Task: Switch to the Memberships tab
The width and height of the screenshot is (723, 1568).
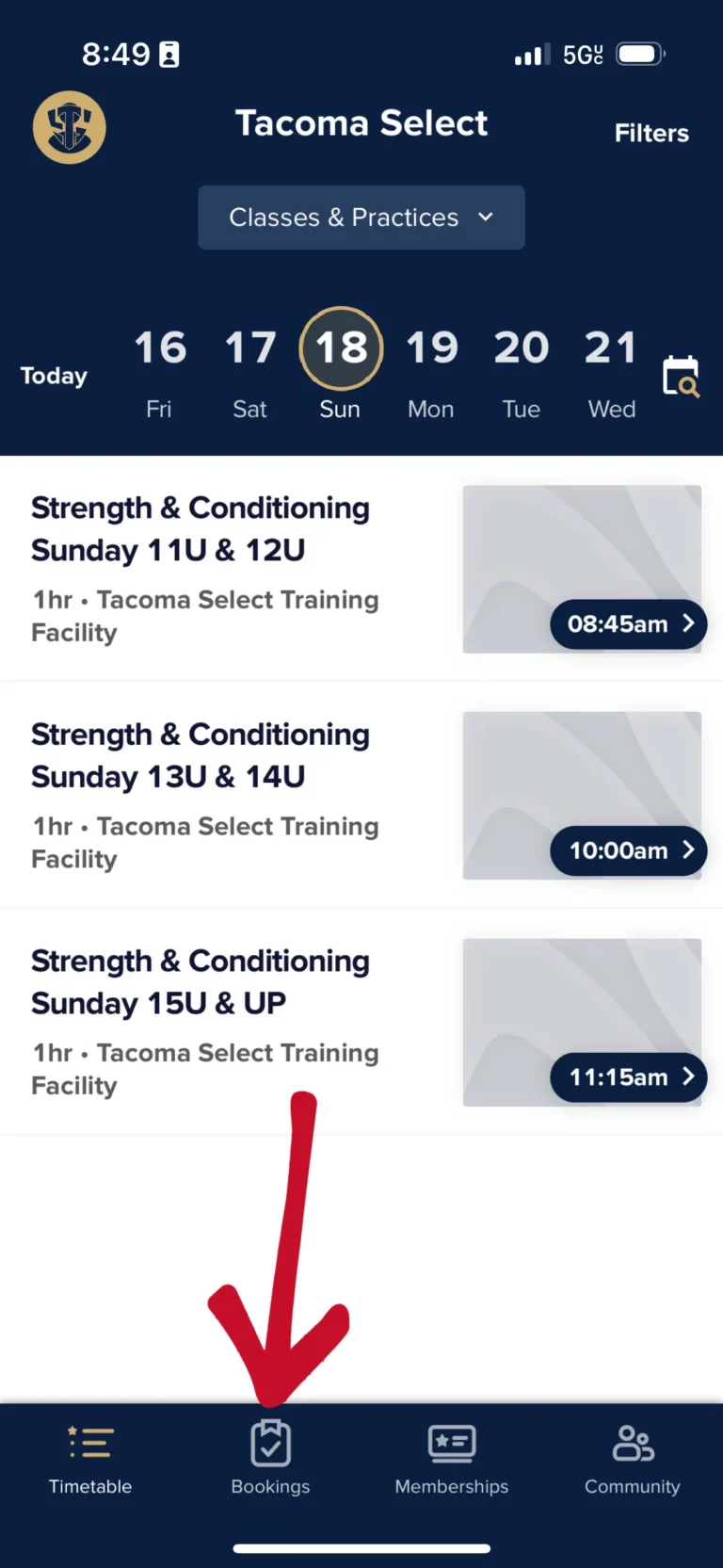Action: pos(452,1458)
